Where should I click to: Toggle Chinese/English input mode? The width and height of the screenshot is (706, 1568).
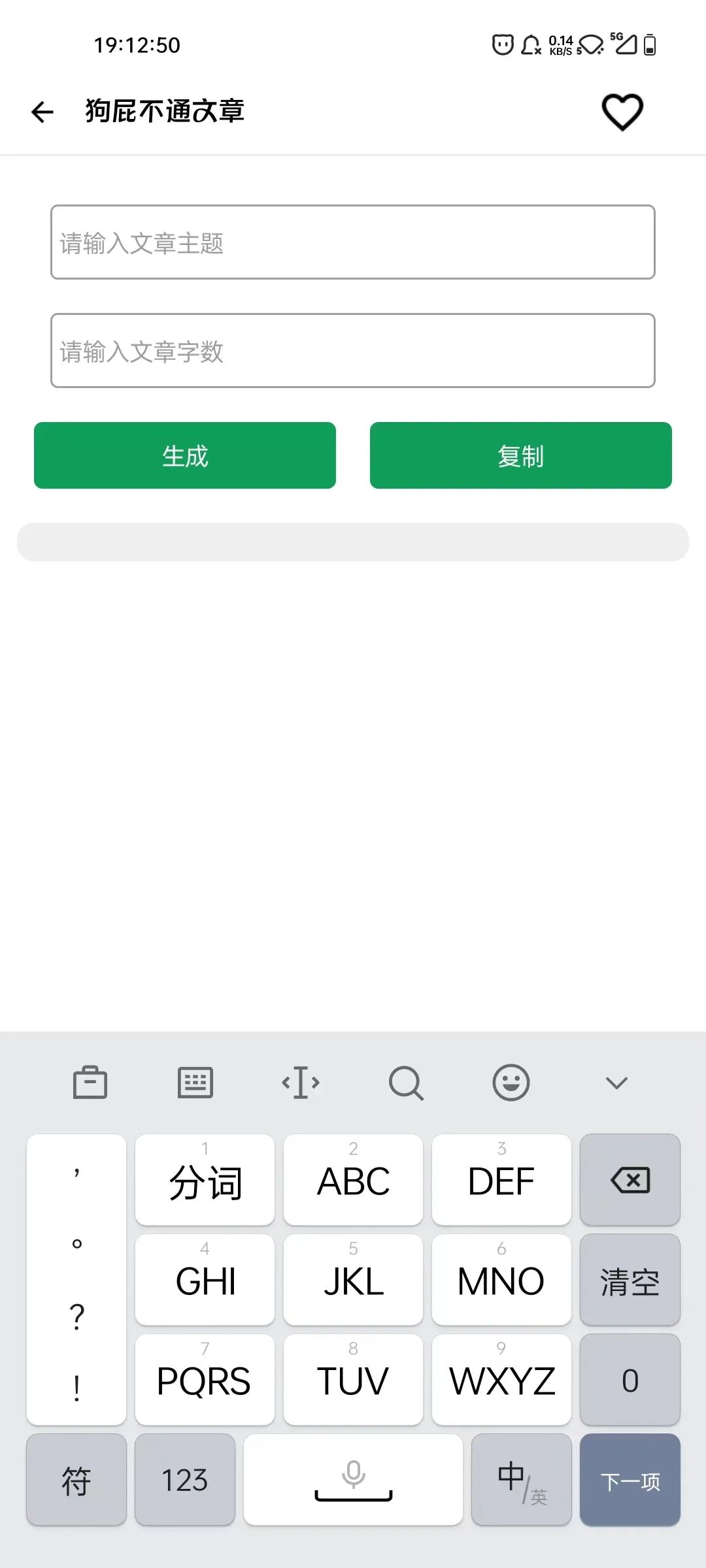[x=521, y=1480]
